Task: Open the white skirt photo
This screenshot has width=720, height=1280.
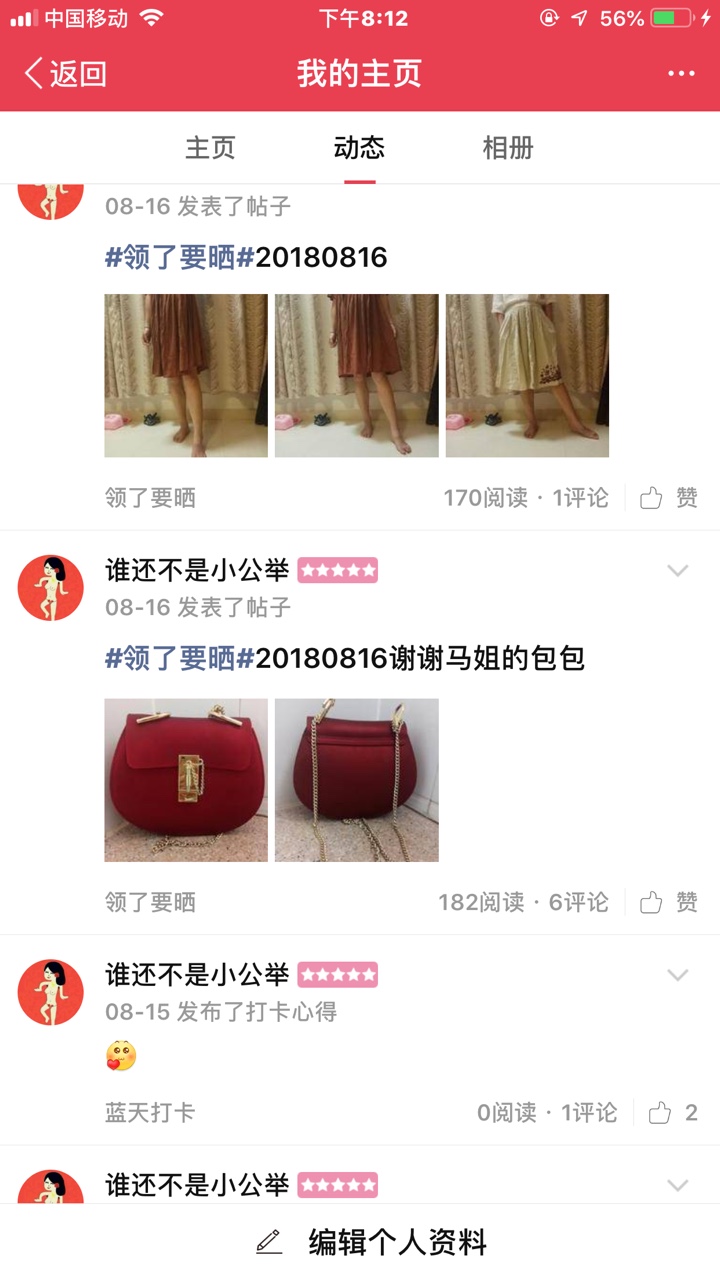Action: click(x=527, y=375)
